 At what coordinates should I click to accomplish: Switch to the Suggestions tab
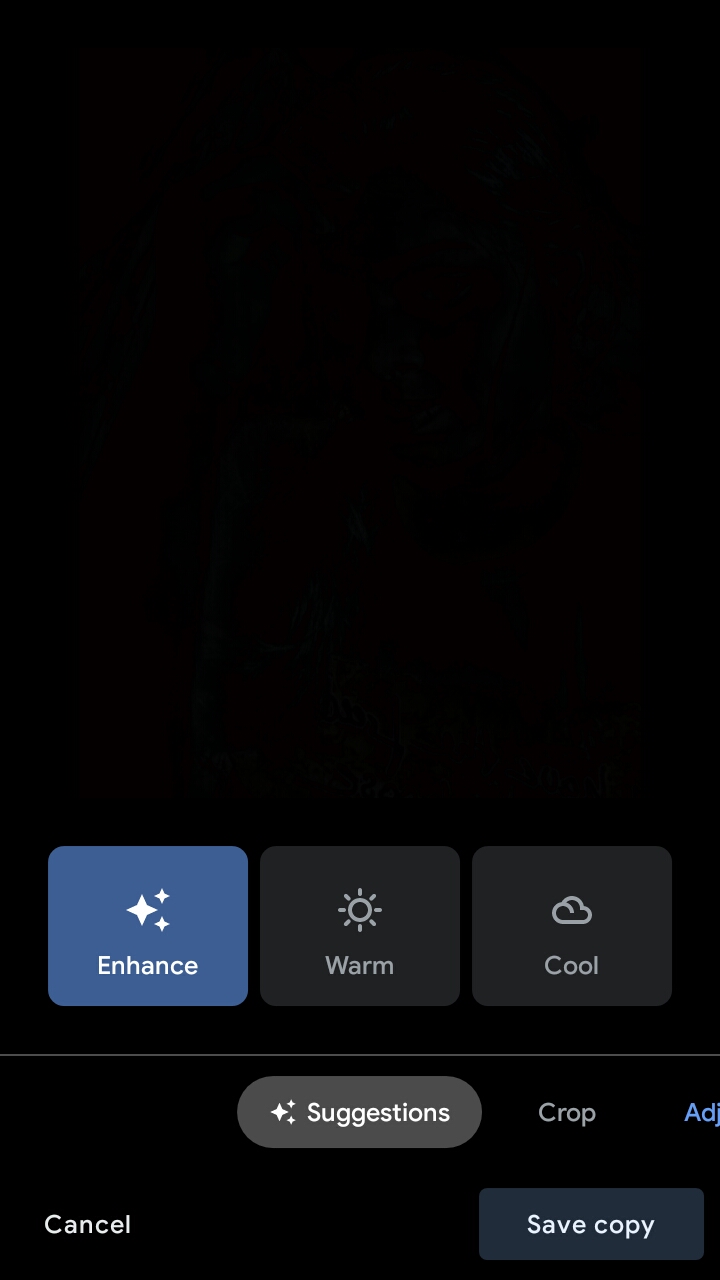pos(359,1112)
